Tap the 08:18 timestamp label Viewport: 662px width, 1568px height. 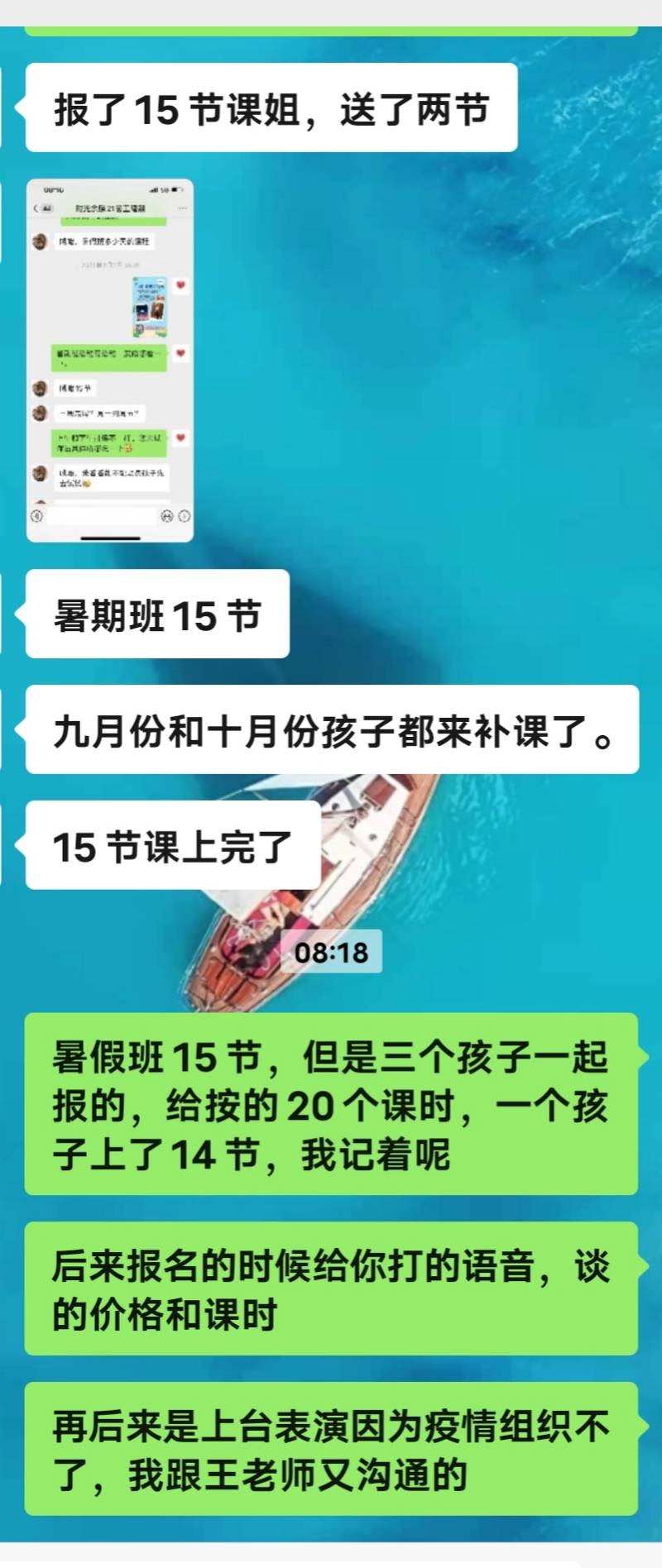tap(331, 953)
